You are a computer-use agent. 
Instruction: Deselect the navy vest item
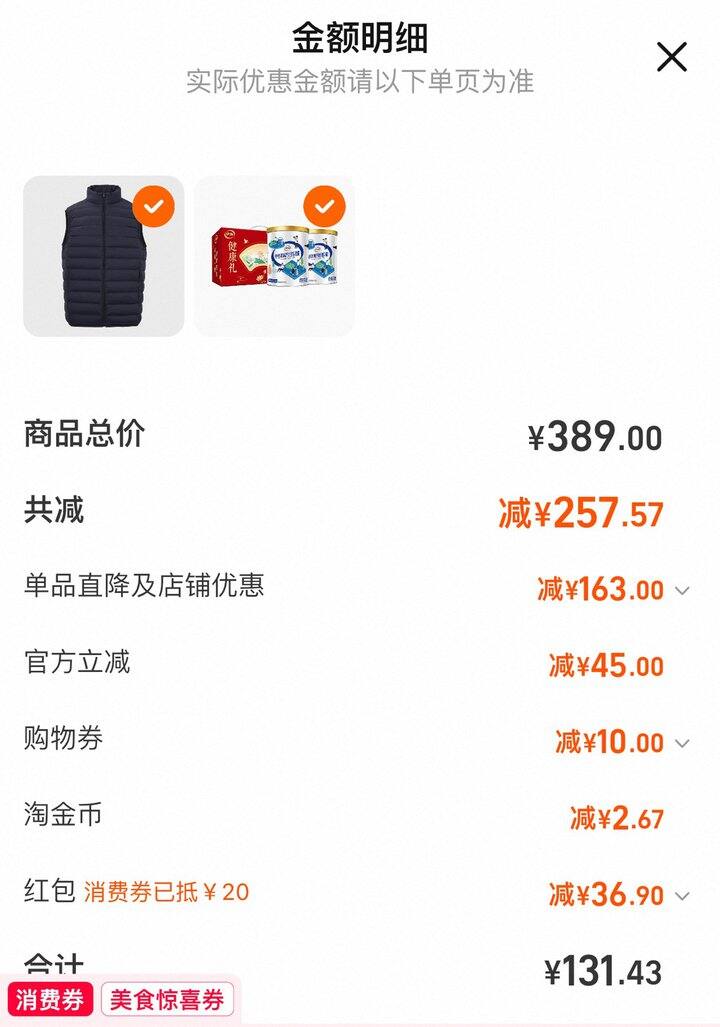[153, 206]
